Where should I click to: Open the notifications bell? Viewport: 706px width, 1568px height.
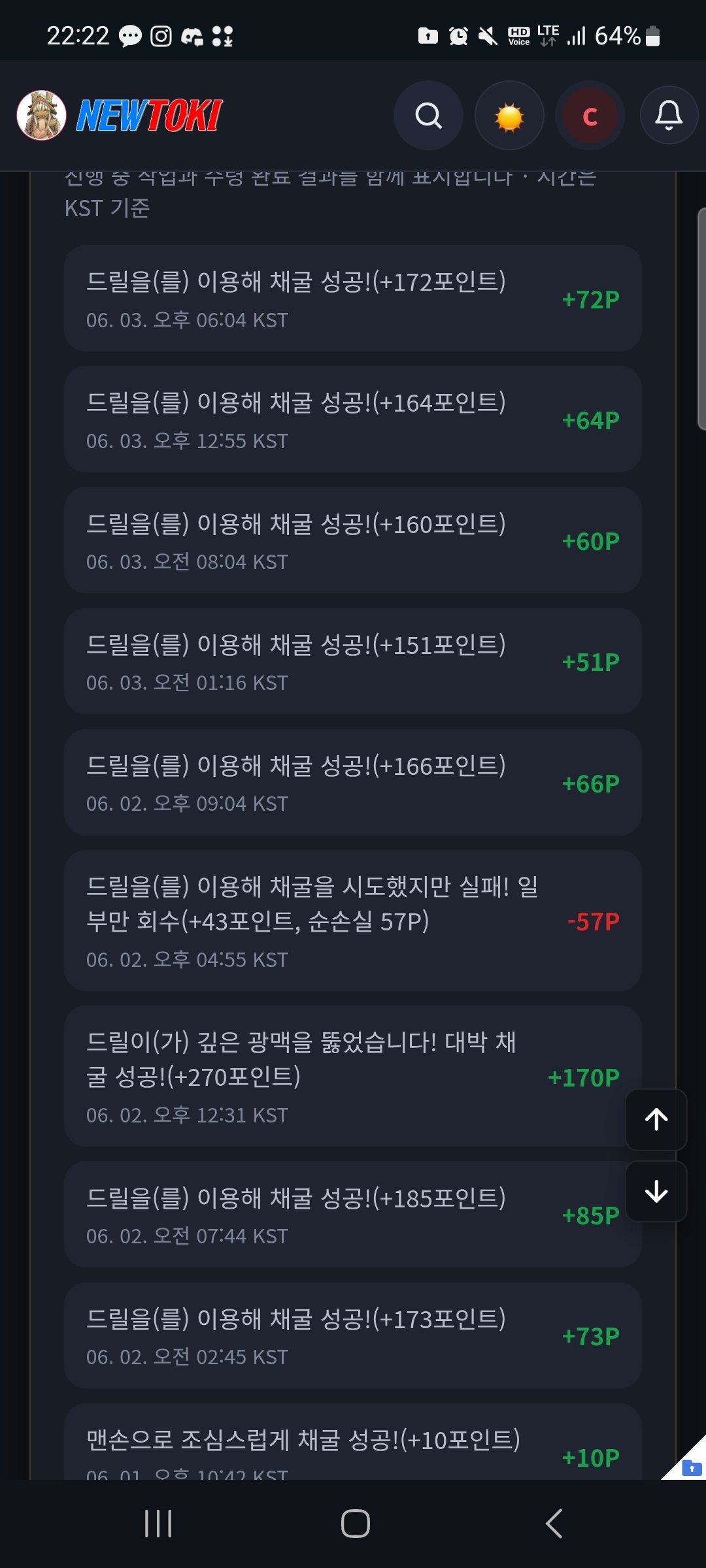tap(669, 116)
